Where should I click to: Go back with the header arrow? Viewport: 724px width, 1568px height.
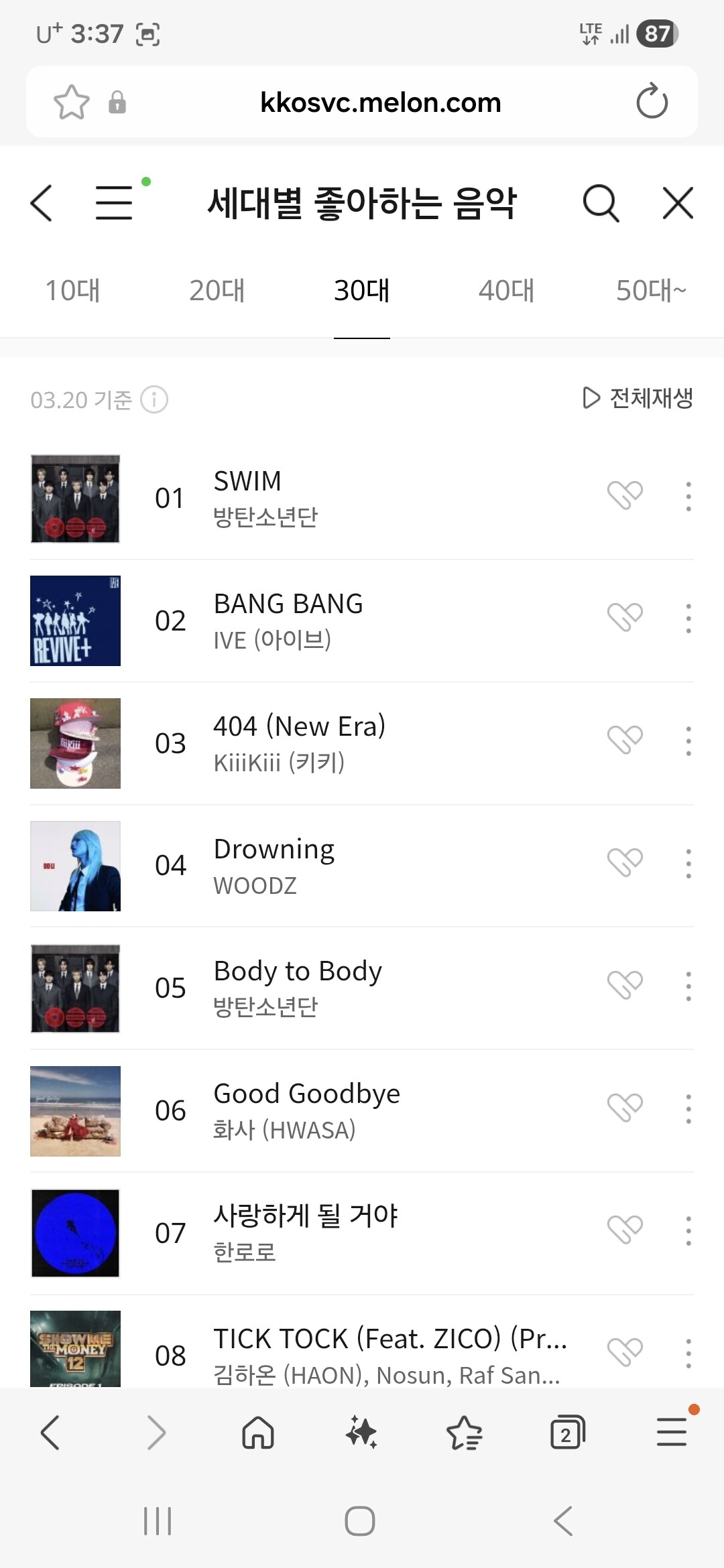point(42,203)
